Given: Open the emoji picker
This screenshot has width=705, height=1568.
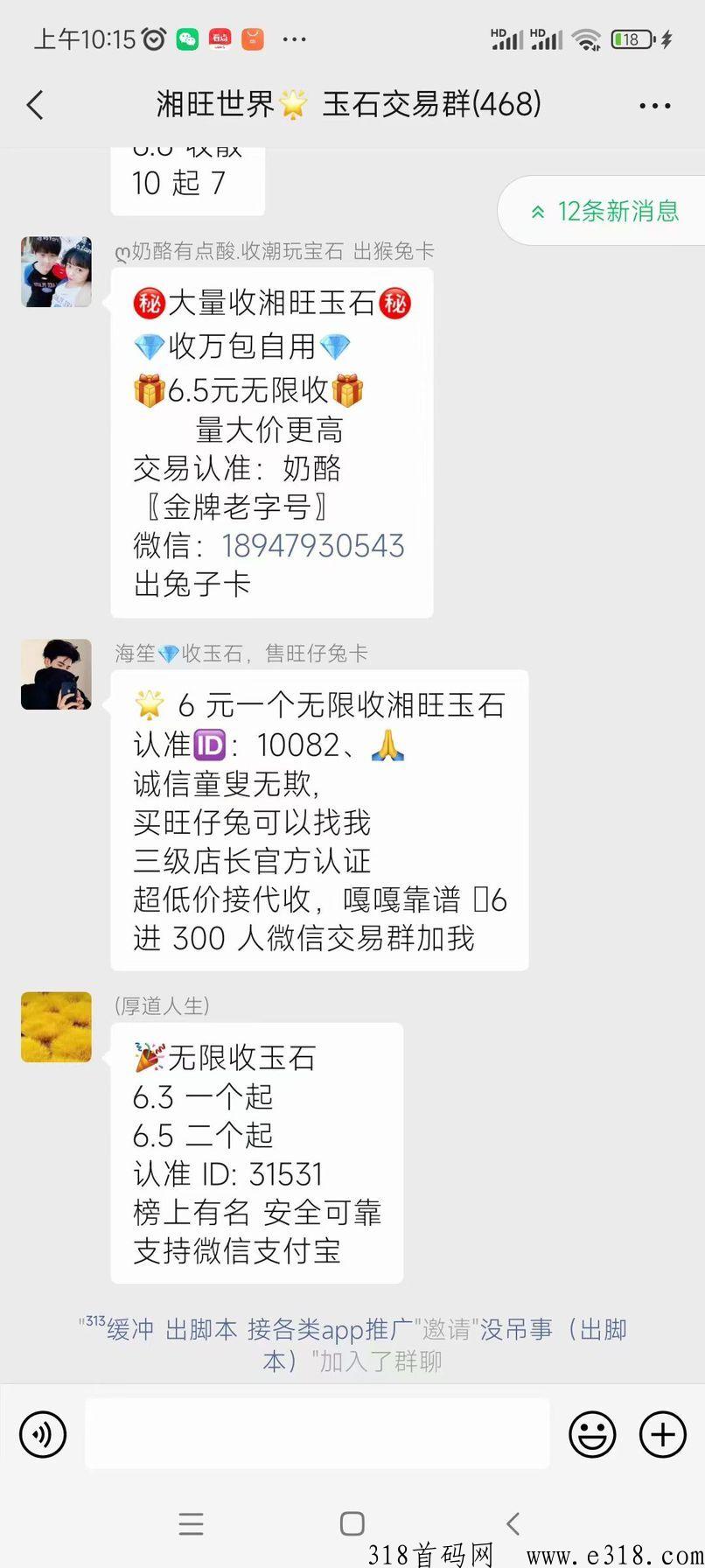Looking at the screenshot, I should click(x=592, y=1434).
